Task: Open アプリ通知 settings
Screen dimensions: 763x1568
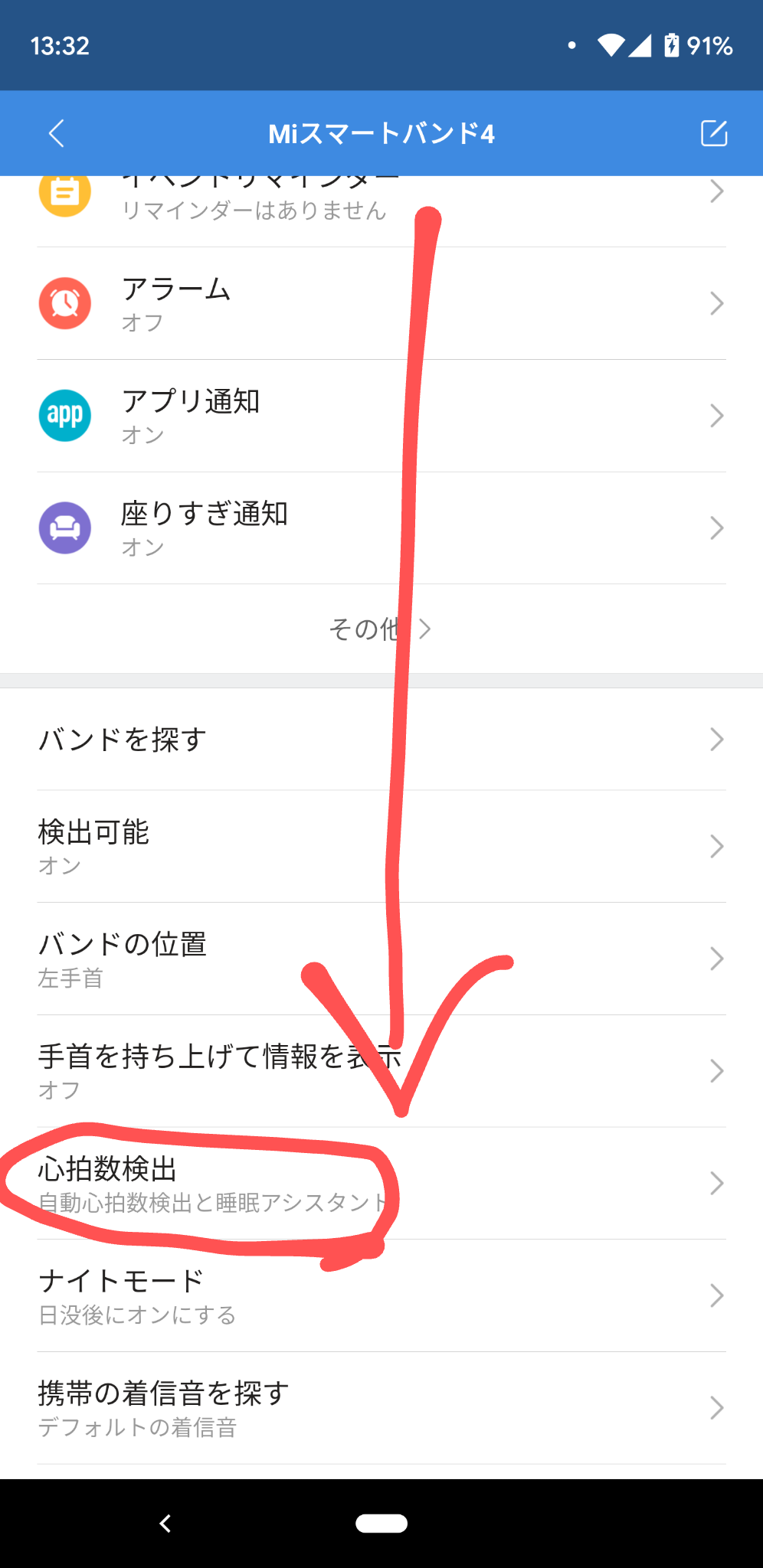Action: tap(381, 416)
